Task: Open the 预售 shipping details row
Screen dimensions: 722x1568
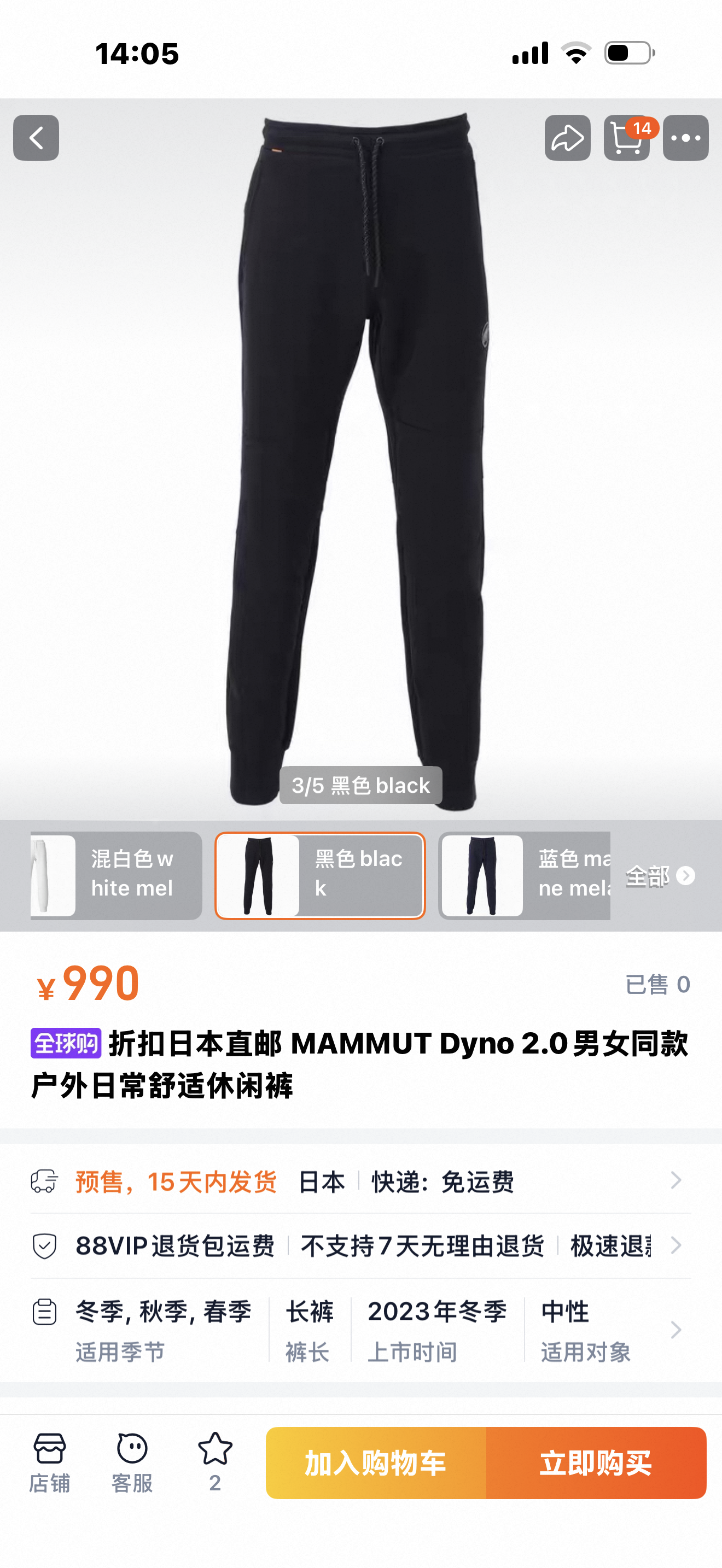Action: [361, 1181]
